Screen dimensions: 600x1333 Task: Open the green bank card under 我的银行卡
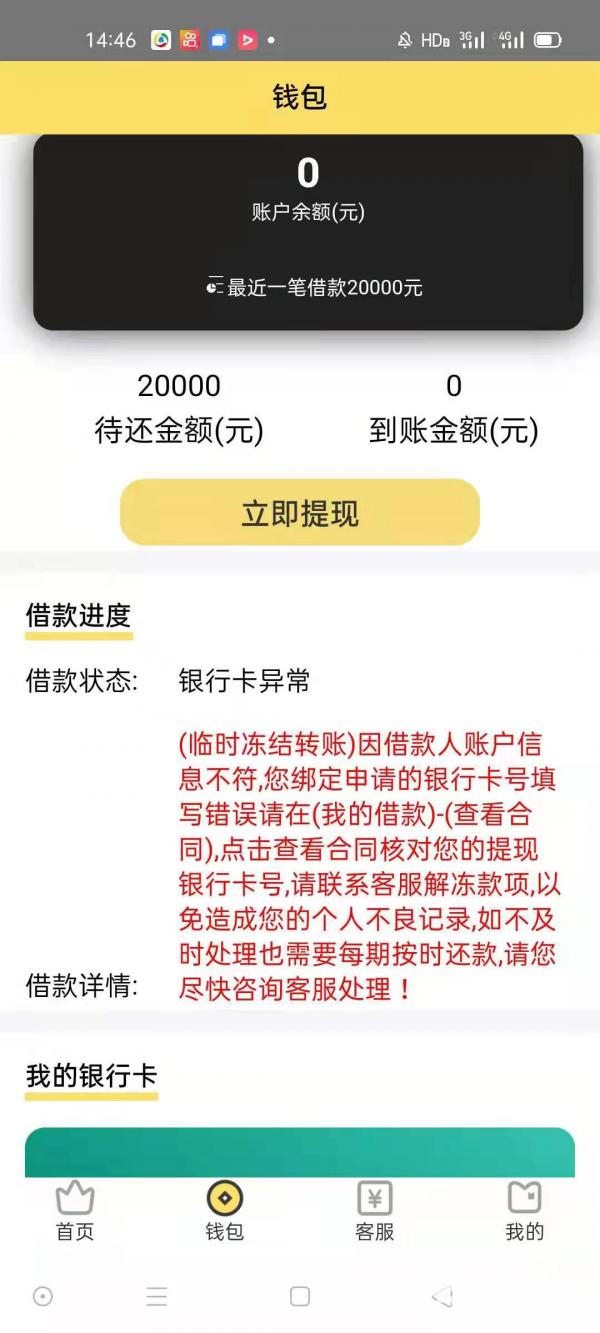click(x=300, y=1152)
